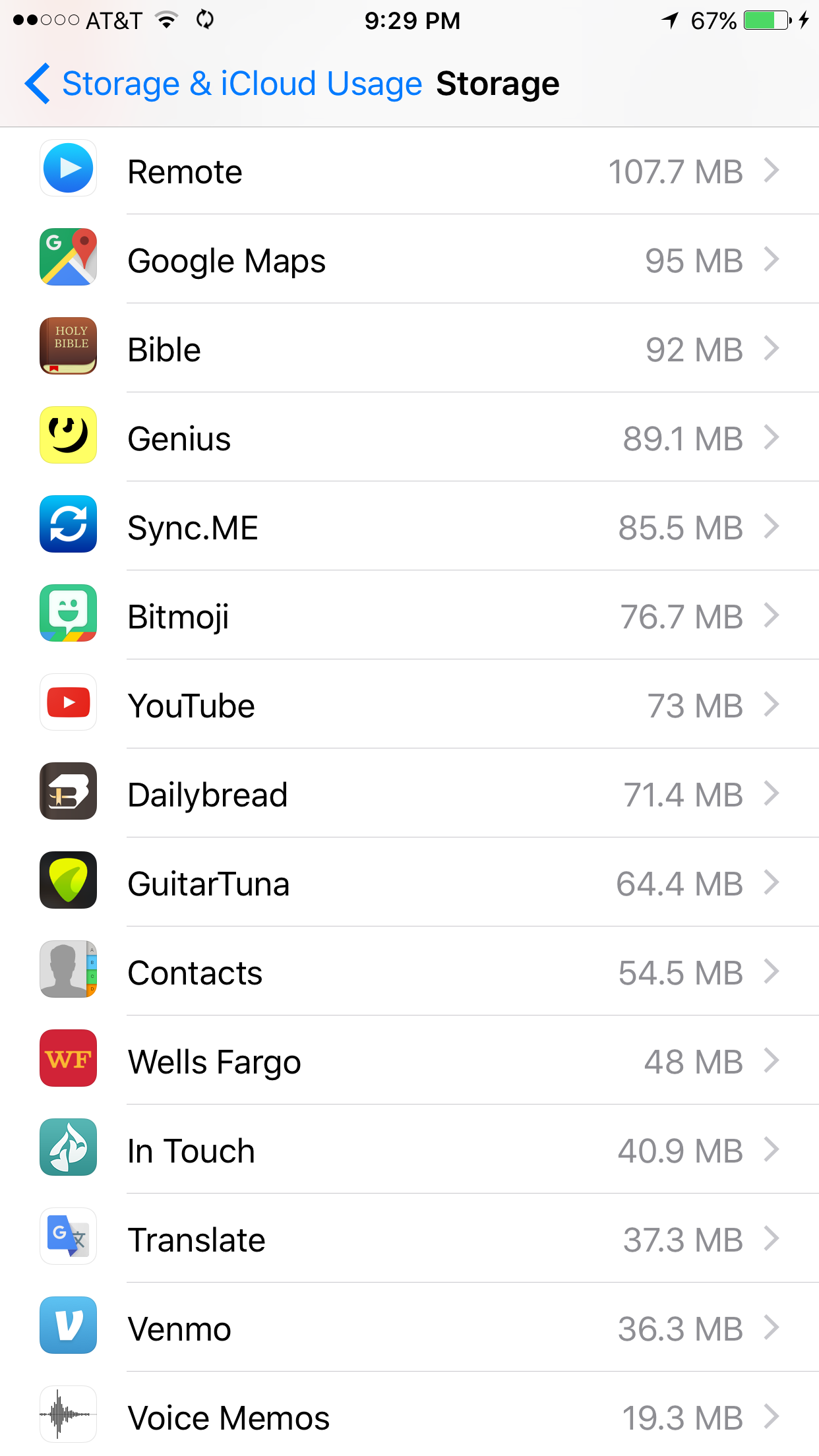Open YouTube storage details
Screen dimensions: 819x1456
[x=409, y=706]
